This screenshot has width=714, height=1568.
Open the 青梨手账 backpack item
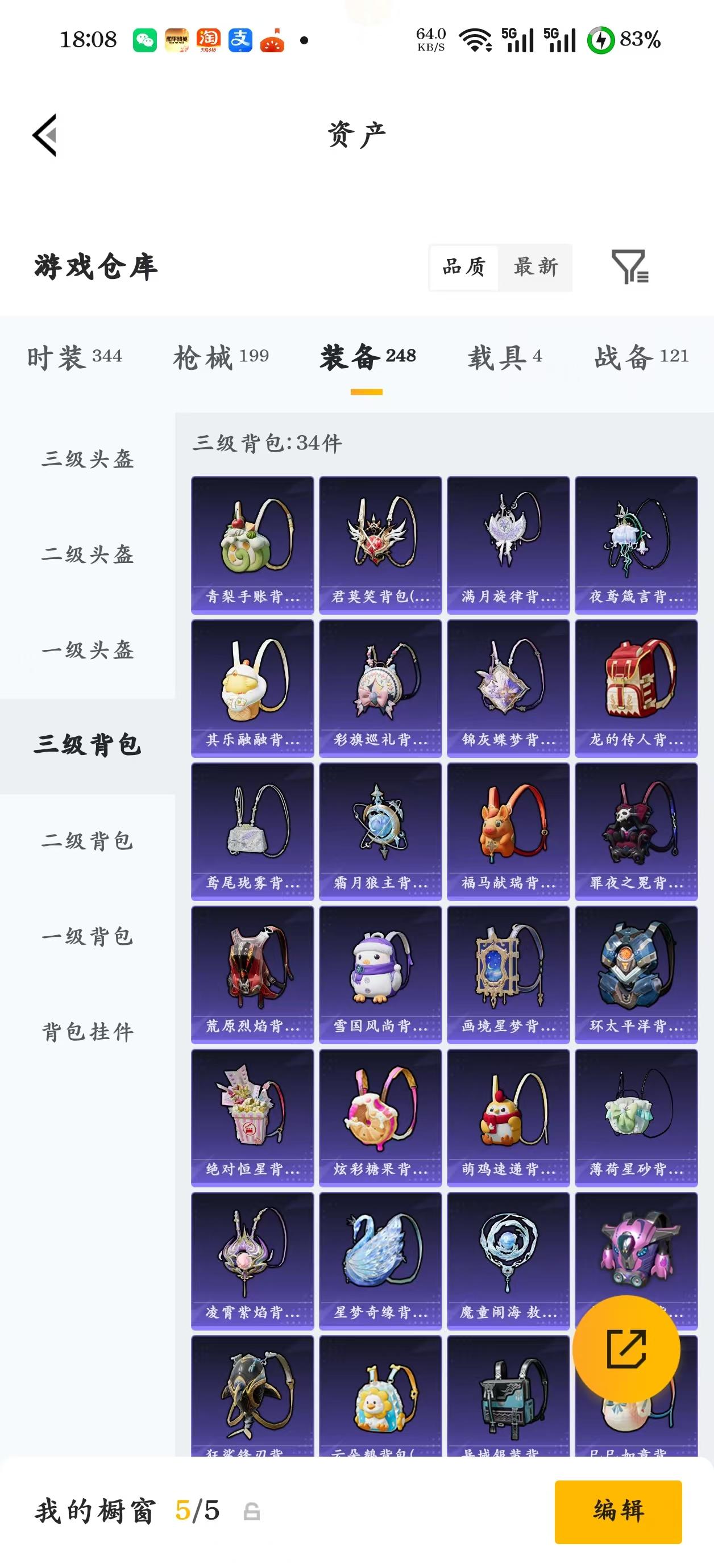(253, 545)
